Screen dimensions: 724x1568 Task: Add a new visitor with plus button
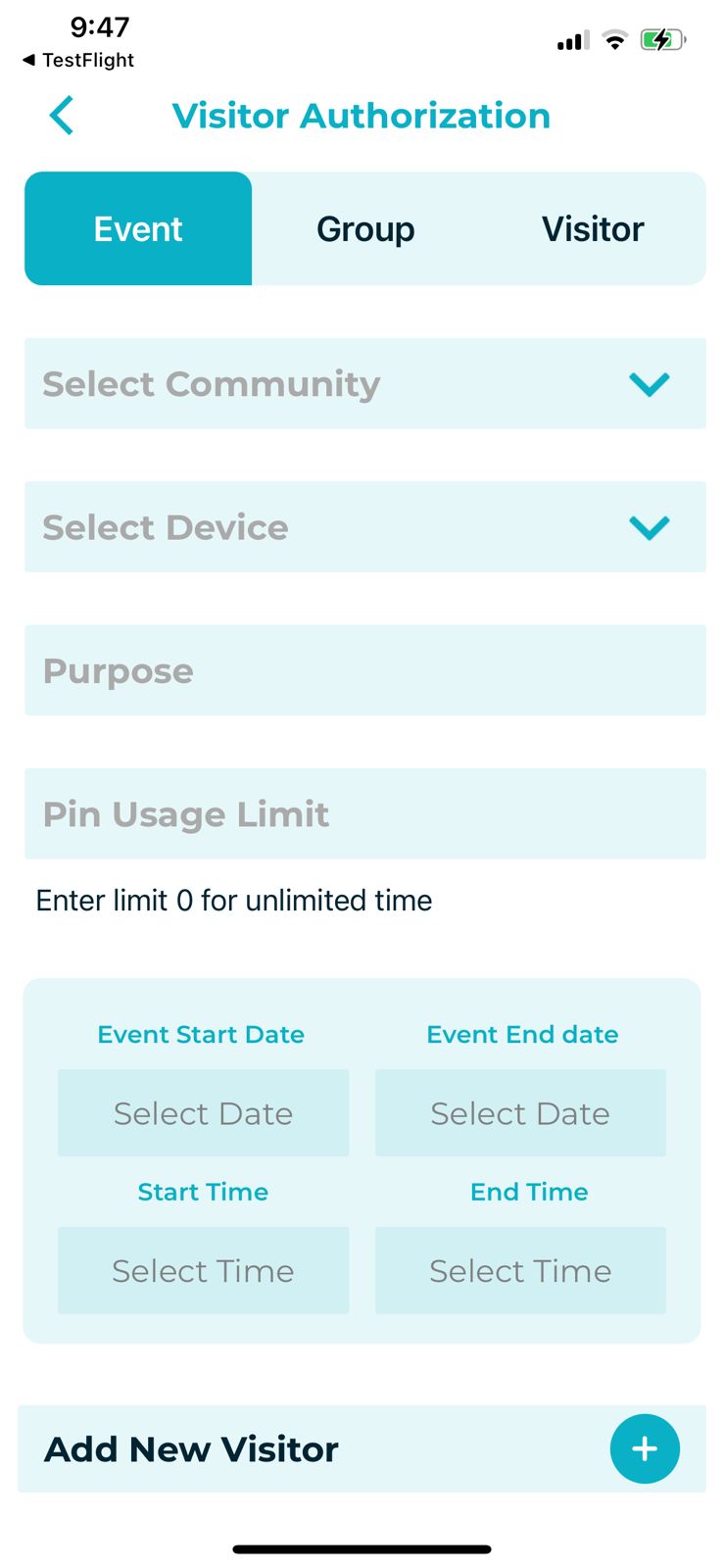tap(645, 1448)
